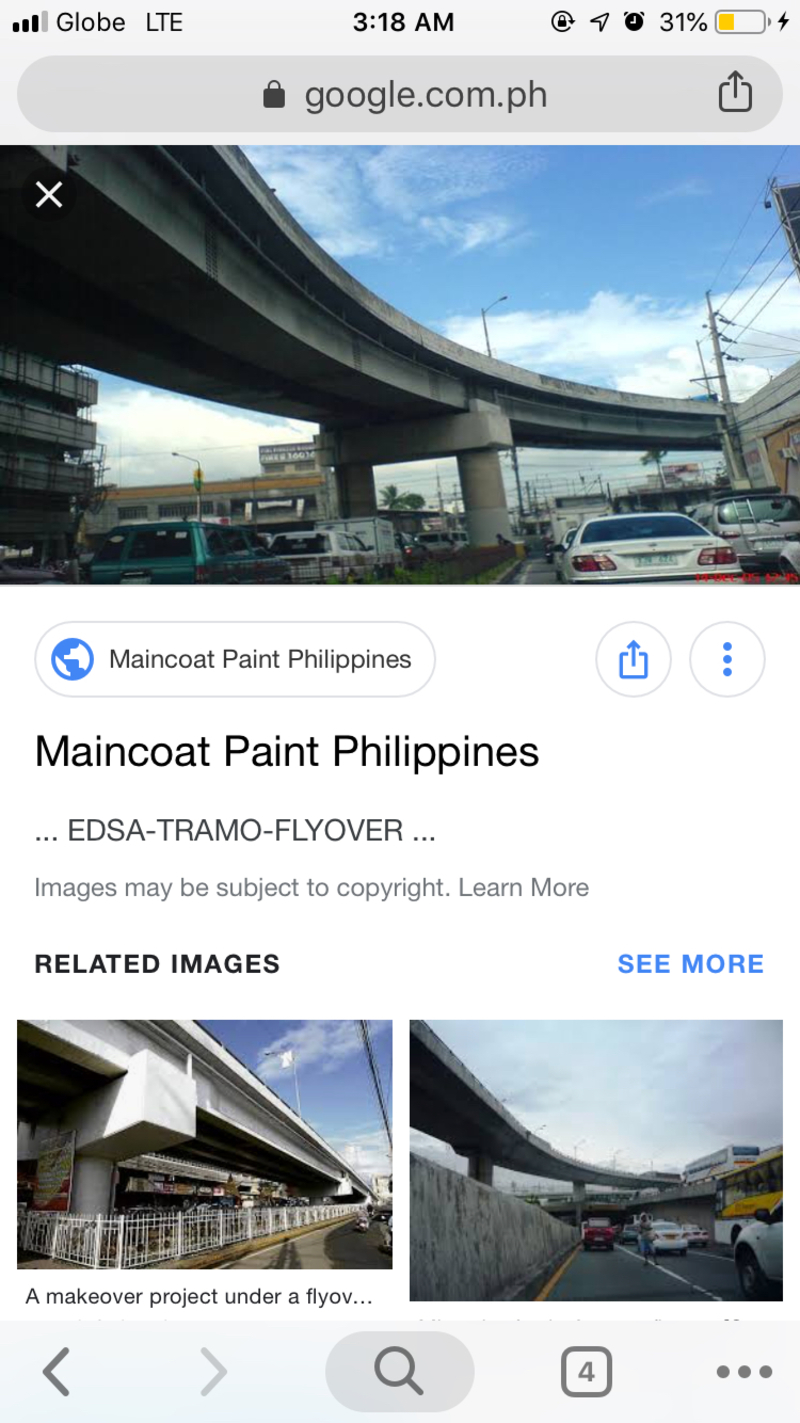Tap the Learn More copyright link
The image size is (800, 1423).
524,887
